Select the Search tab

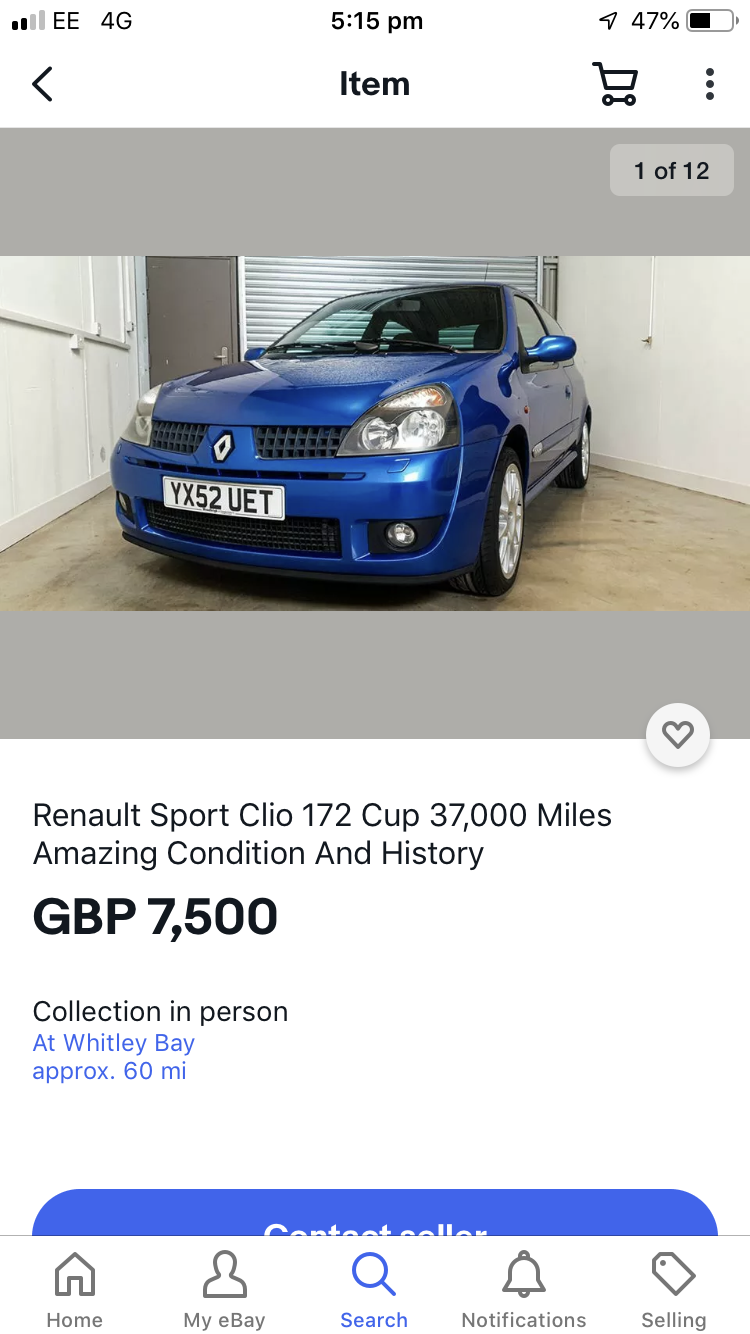click(x=374, y=1290)
